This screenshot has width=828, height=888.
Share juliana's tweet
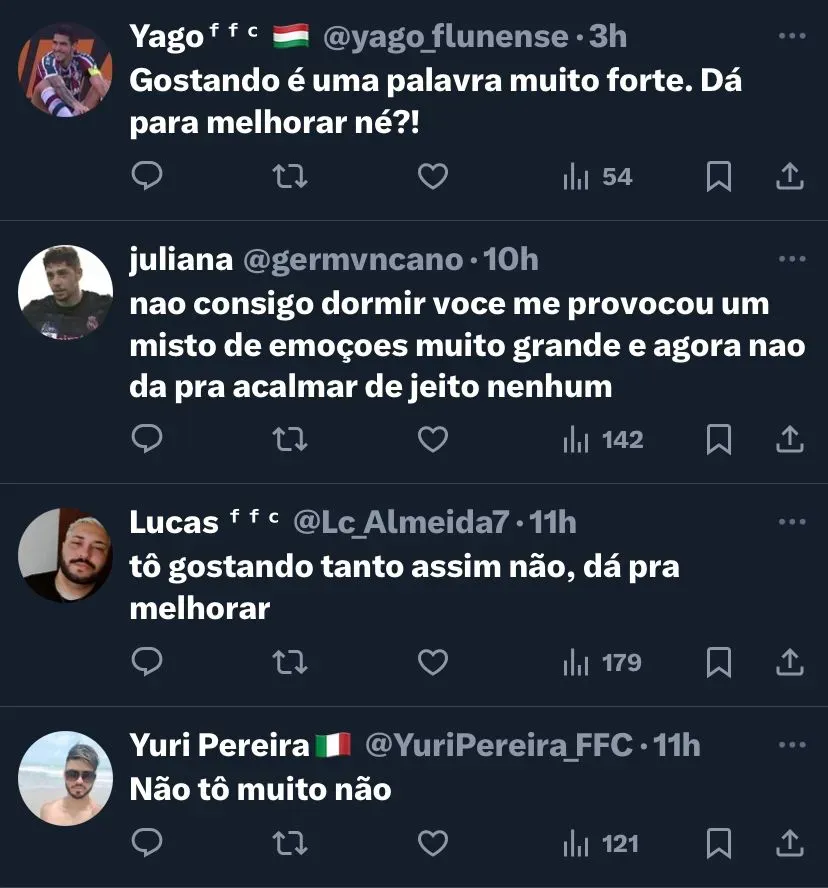click(x=790, y=439)
